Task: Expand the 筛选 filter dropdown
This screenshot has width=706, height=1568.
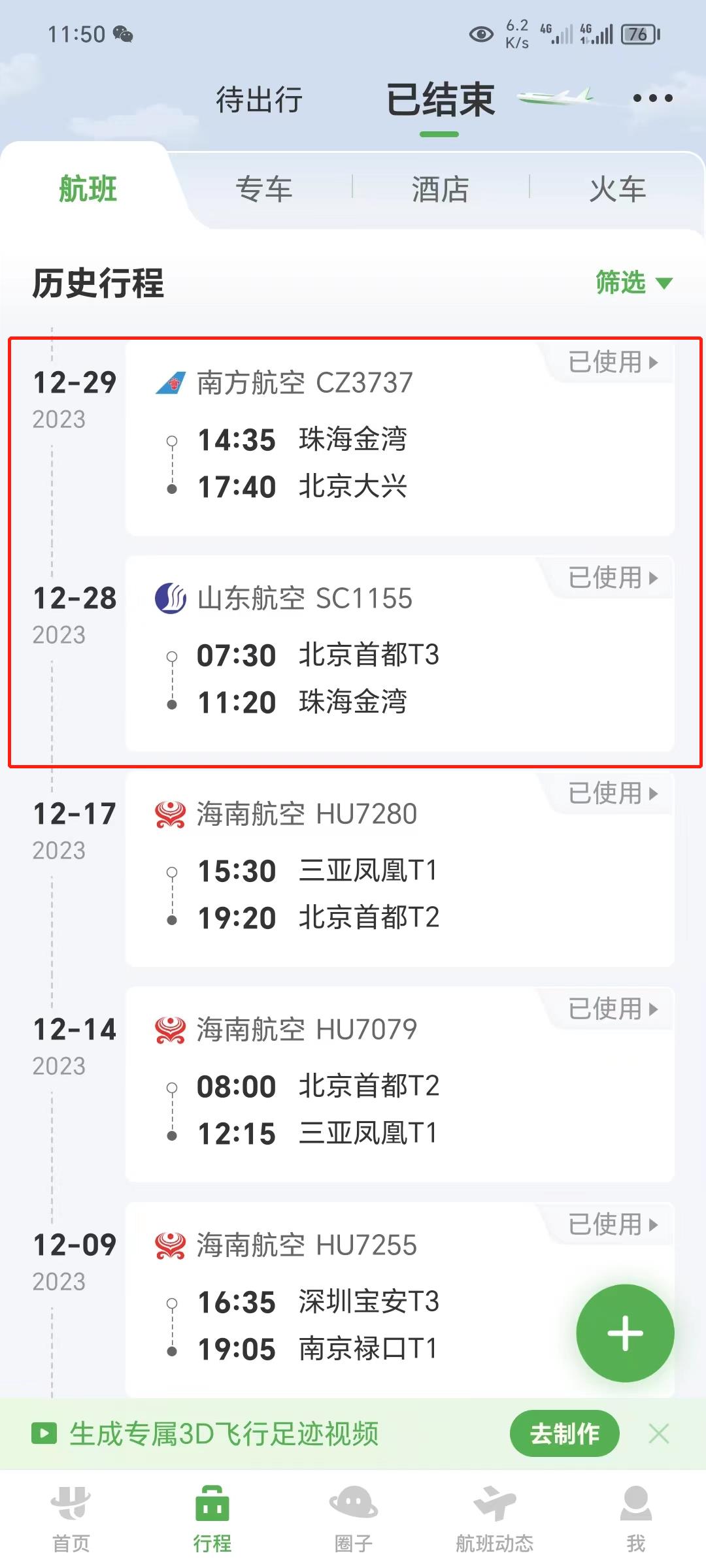Action: (x=633, y=283)
